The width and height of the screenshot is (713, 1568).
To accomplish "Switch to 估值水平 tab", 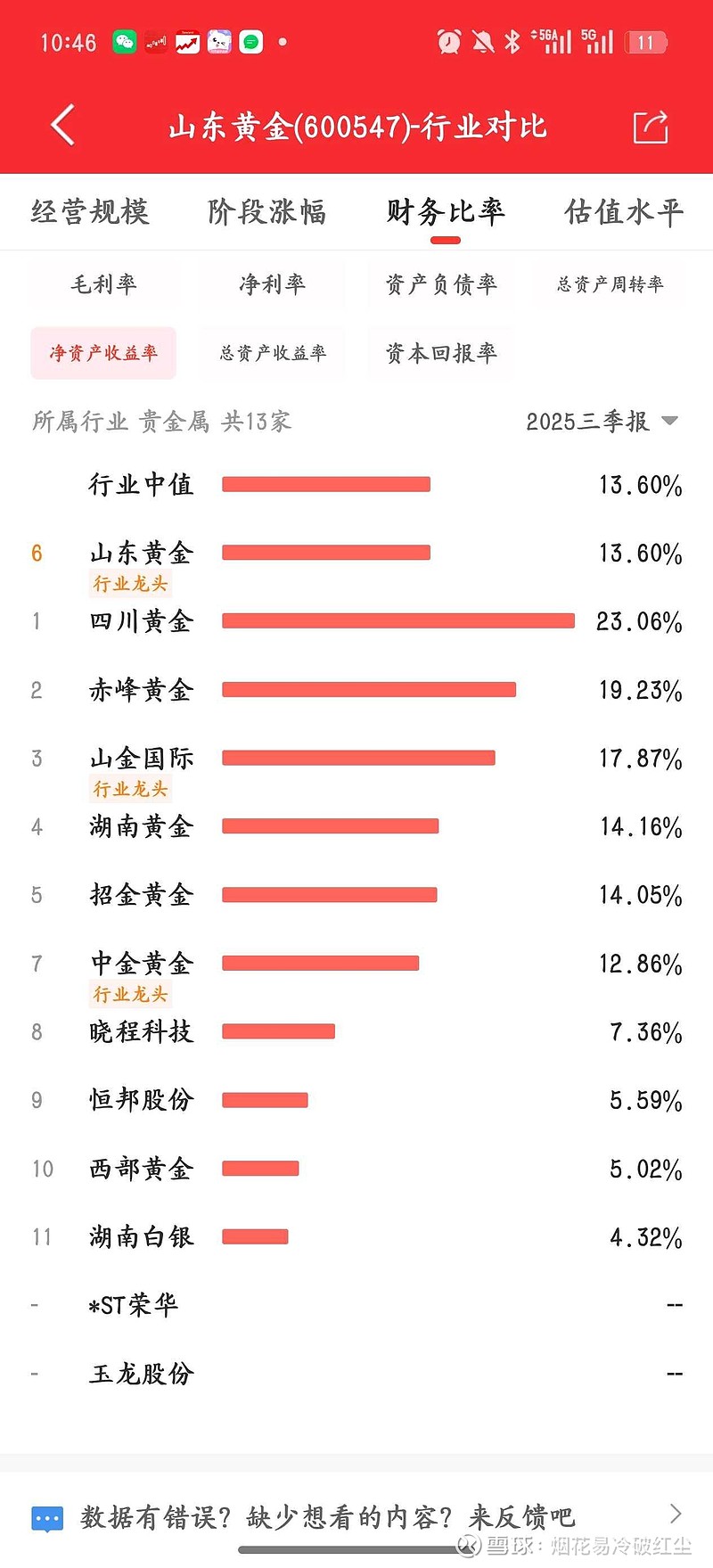I will 624,212.
